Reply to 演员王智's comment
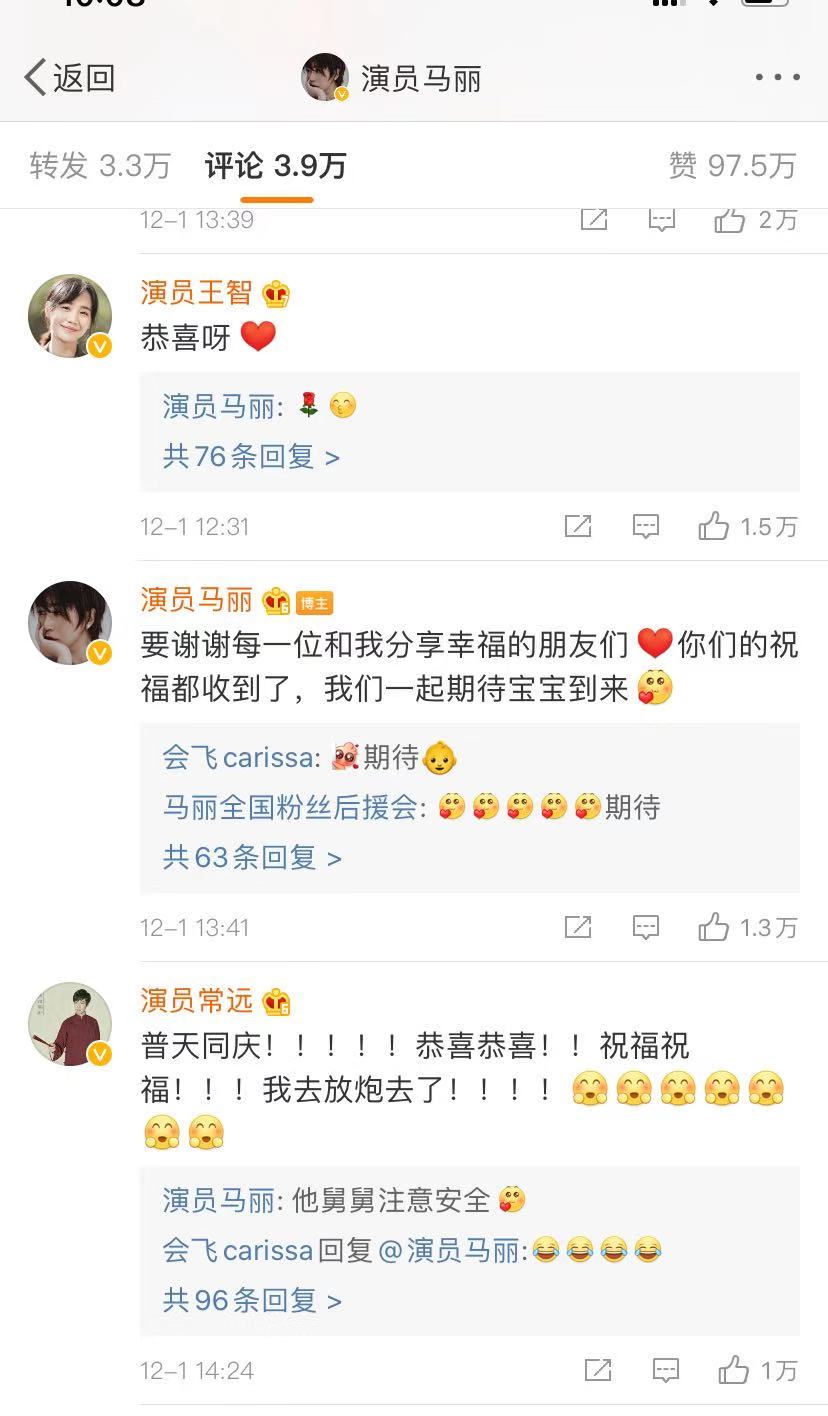Viewport: 828px width, 1416px height. (x=646, y=526)
